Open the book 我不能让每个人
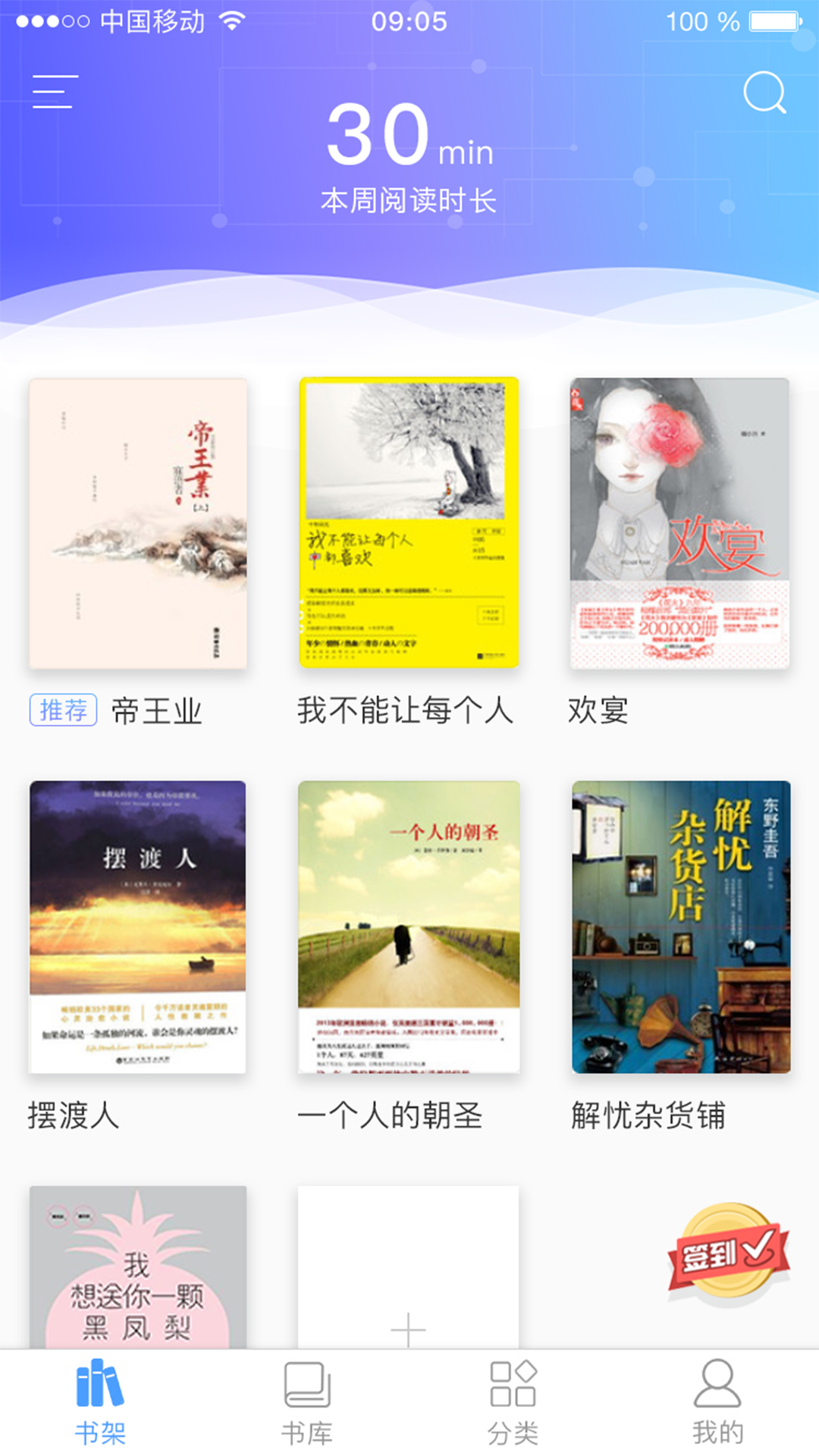Viewport: 819px width, 1456px height. coord(409,523)
